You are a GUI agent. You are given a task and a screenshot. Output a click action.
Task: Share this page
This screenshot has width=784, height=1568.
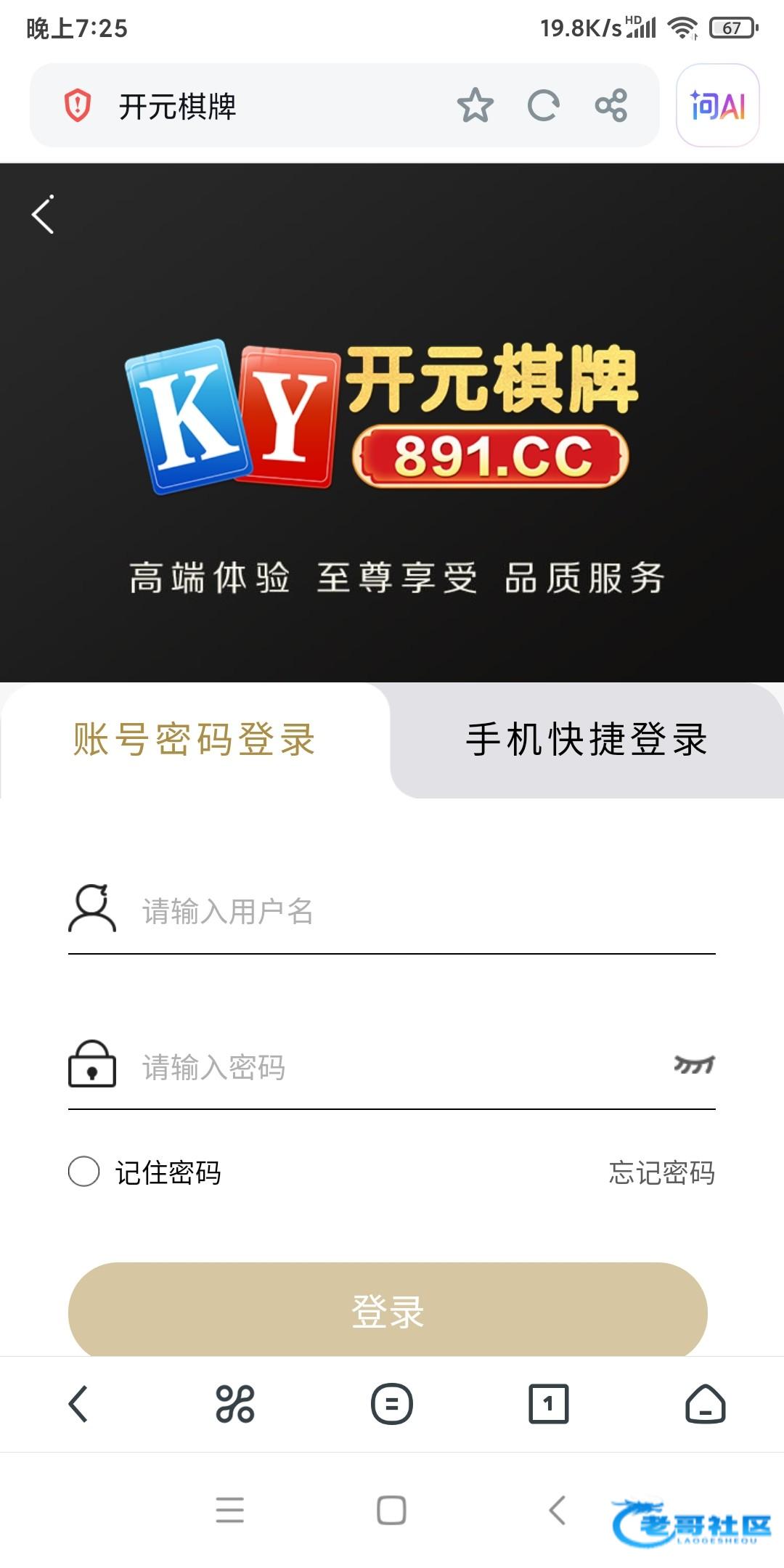click(x=611, y=105)
